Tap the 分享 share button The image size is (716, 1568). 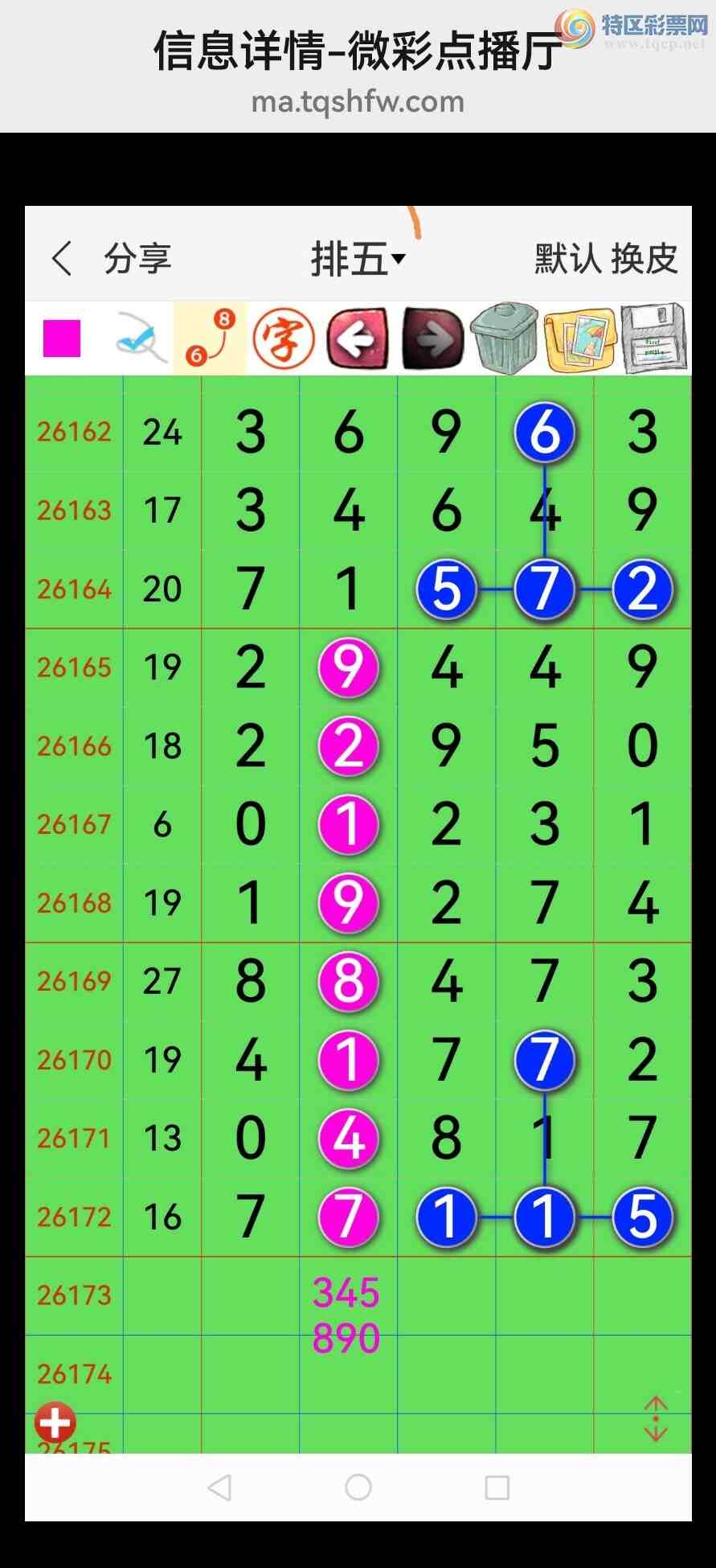coord(137,259)
